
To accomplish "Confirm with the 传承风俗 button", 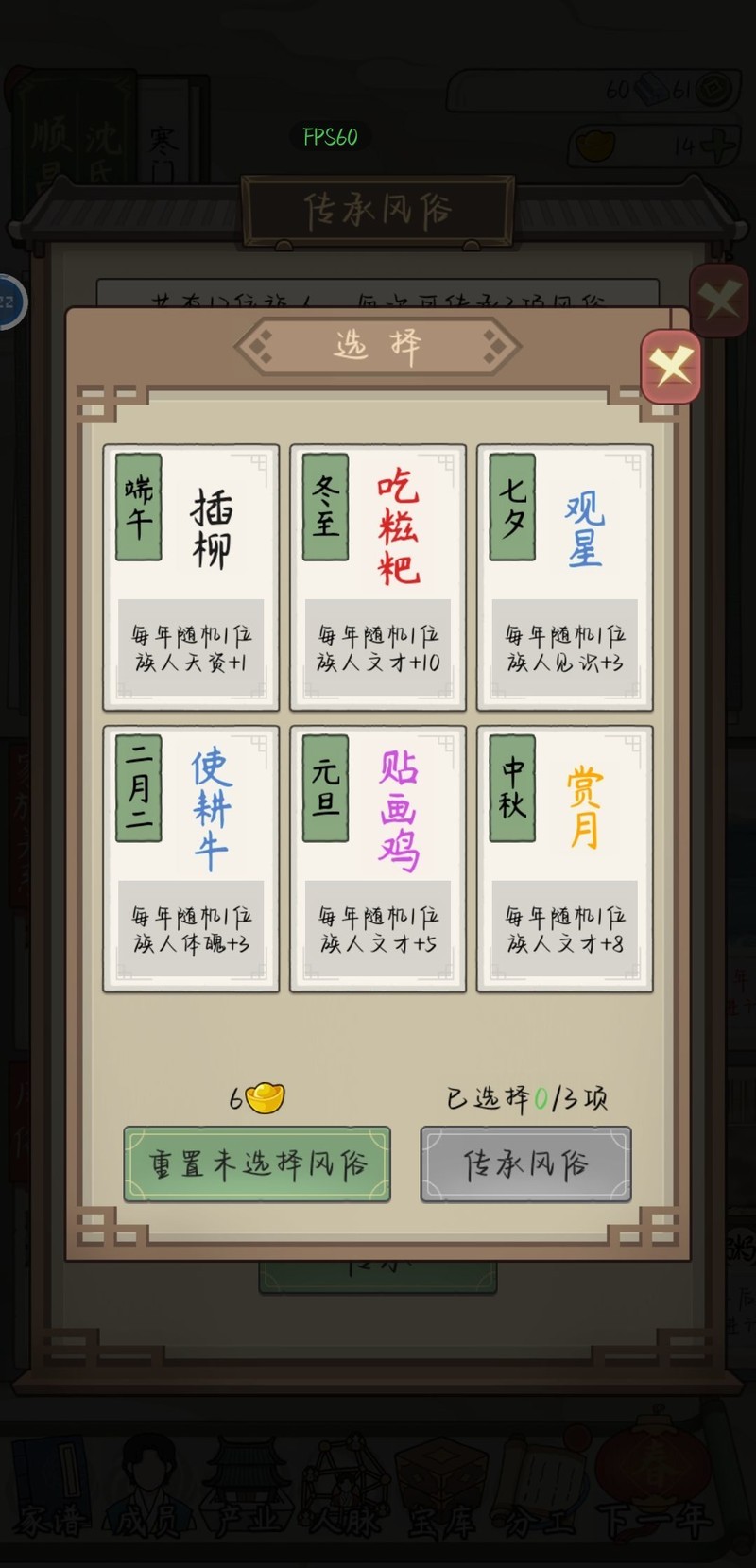I will tap(525, 1163).
